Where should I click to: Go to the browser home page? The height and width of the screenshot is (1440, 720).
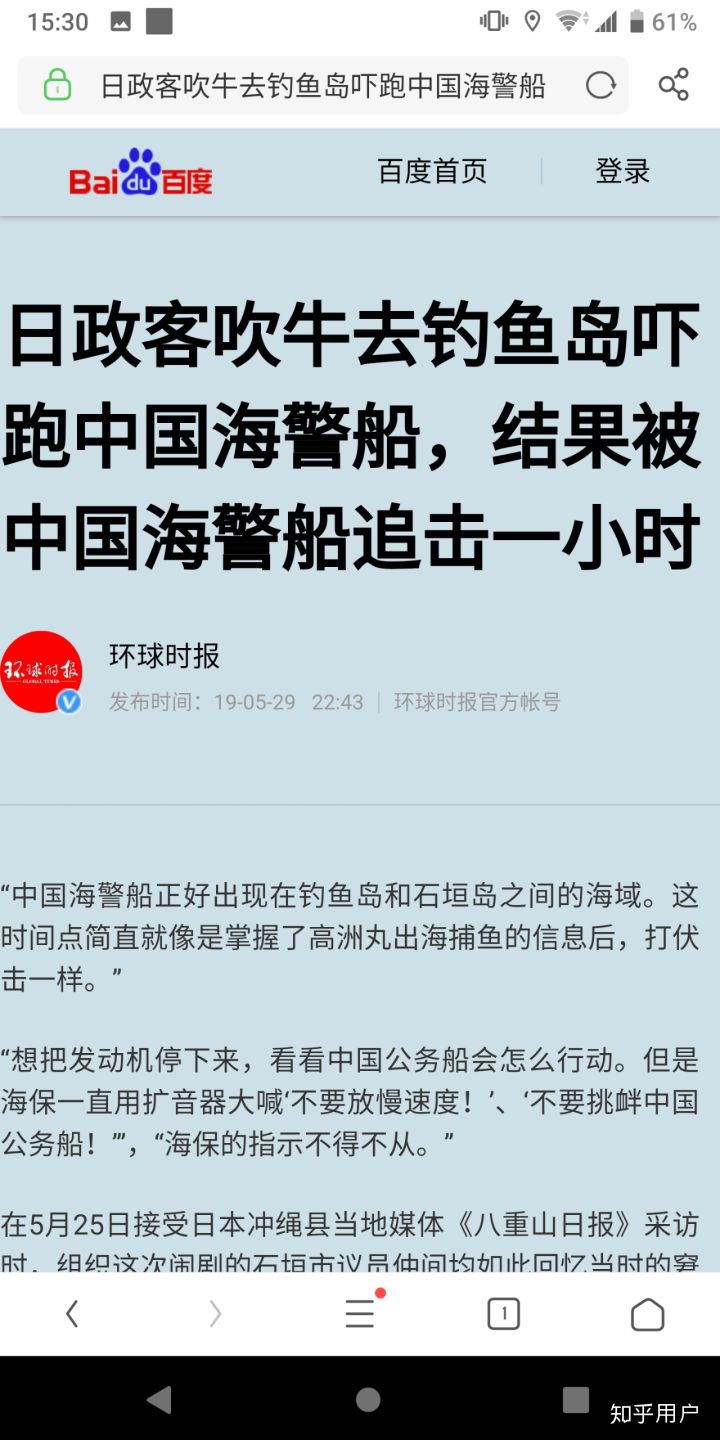click(647, 1314)
